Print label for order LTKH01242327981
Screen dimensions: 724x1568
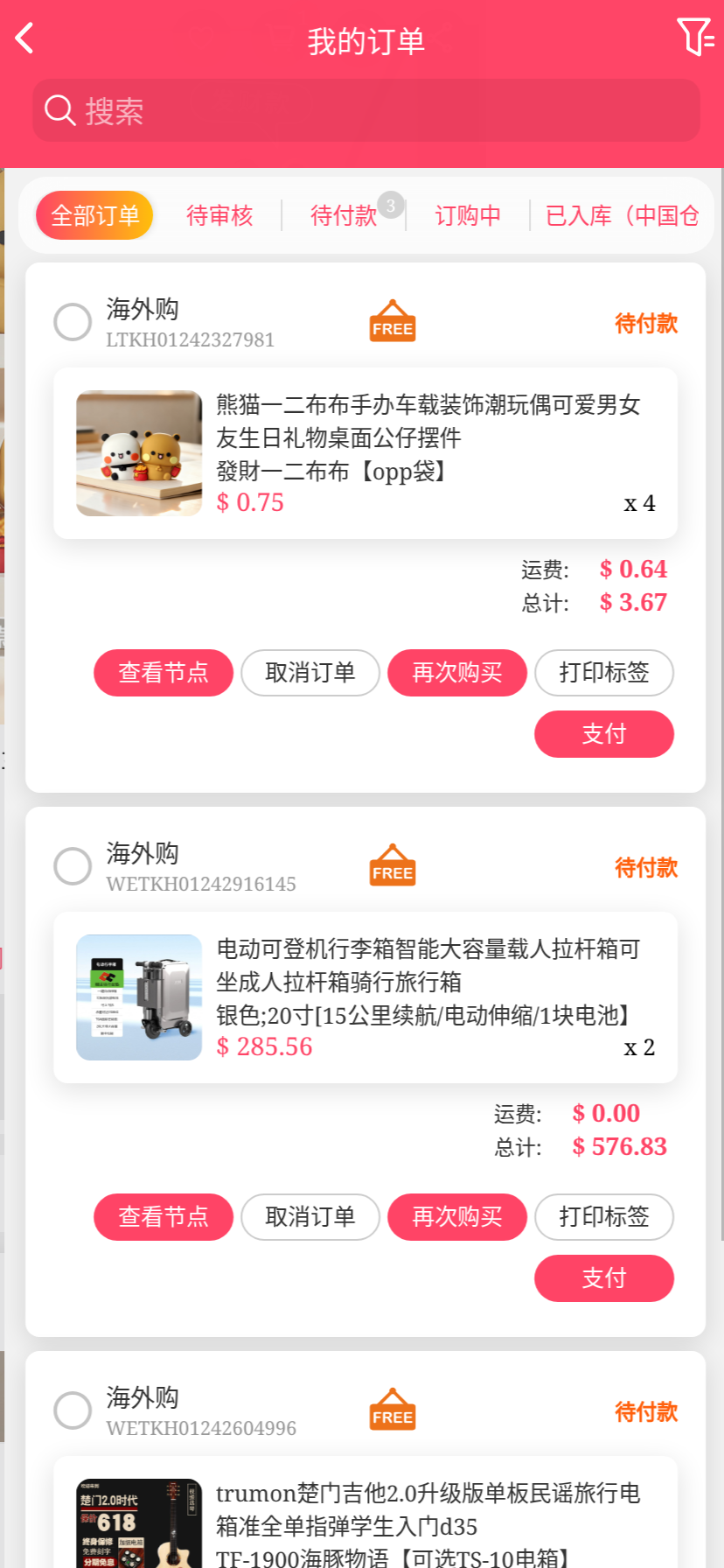click(x=604, y=673)
